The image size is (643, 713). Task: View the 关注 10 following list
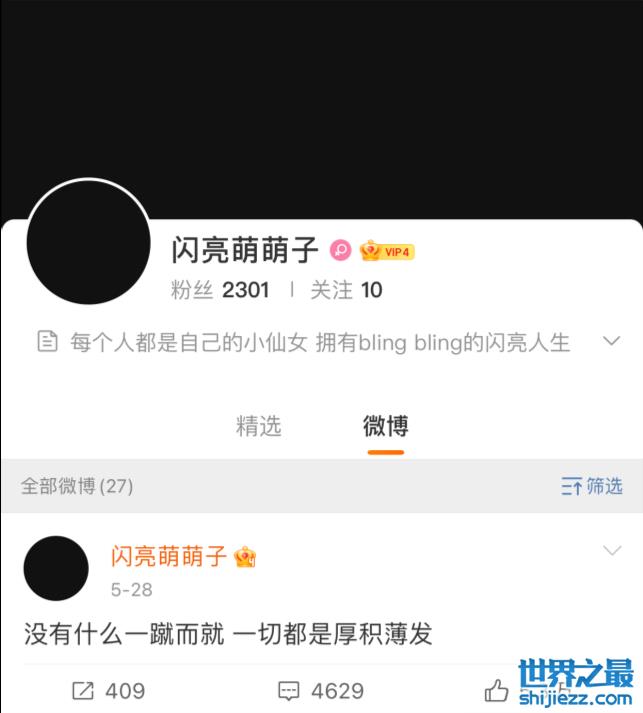[346, 290]
